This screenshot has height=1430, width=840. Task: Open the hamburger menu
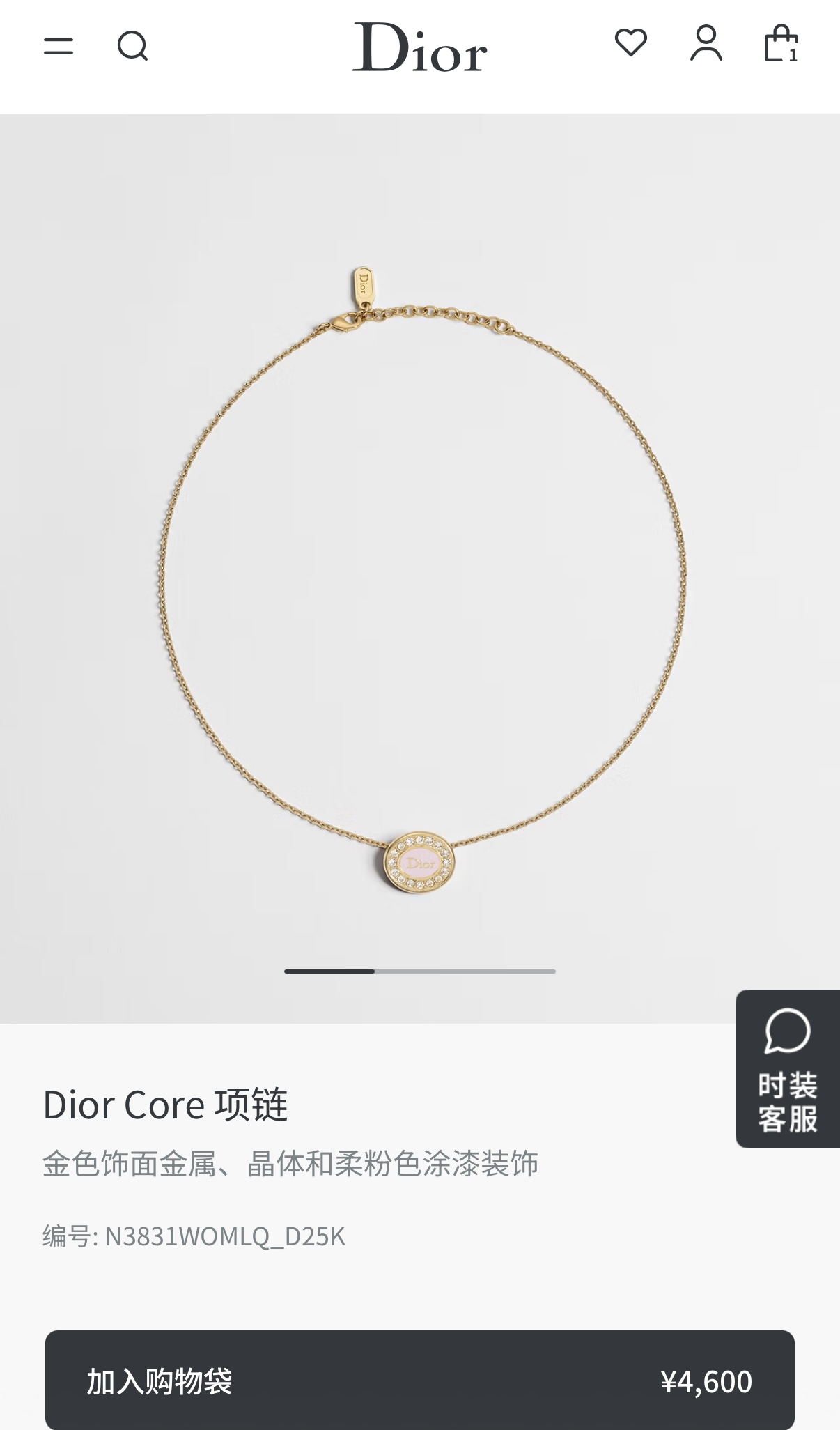pyautogui.click(x=59, y=47)
